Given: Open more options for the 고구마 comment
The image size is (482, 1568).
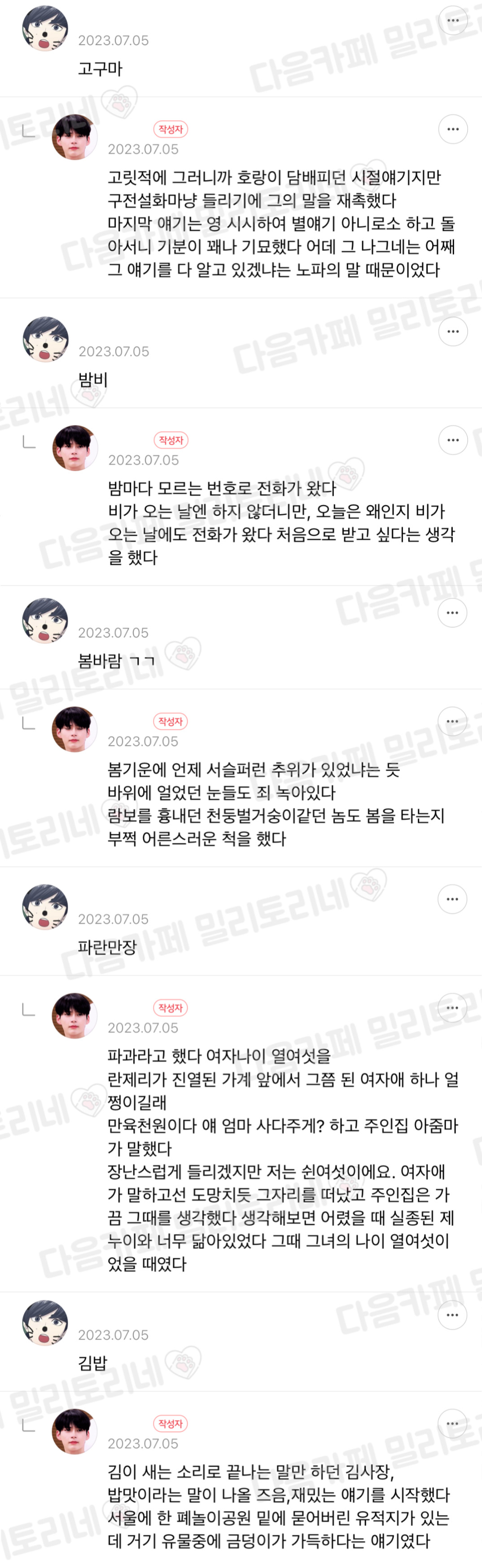Looking at the screenshot, I should tap(453, 21).
